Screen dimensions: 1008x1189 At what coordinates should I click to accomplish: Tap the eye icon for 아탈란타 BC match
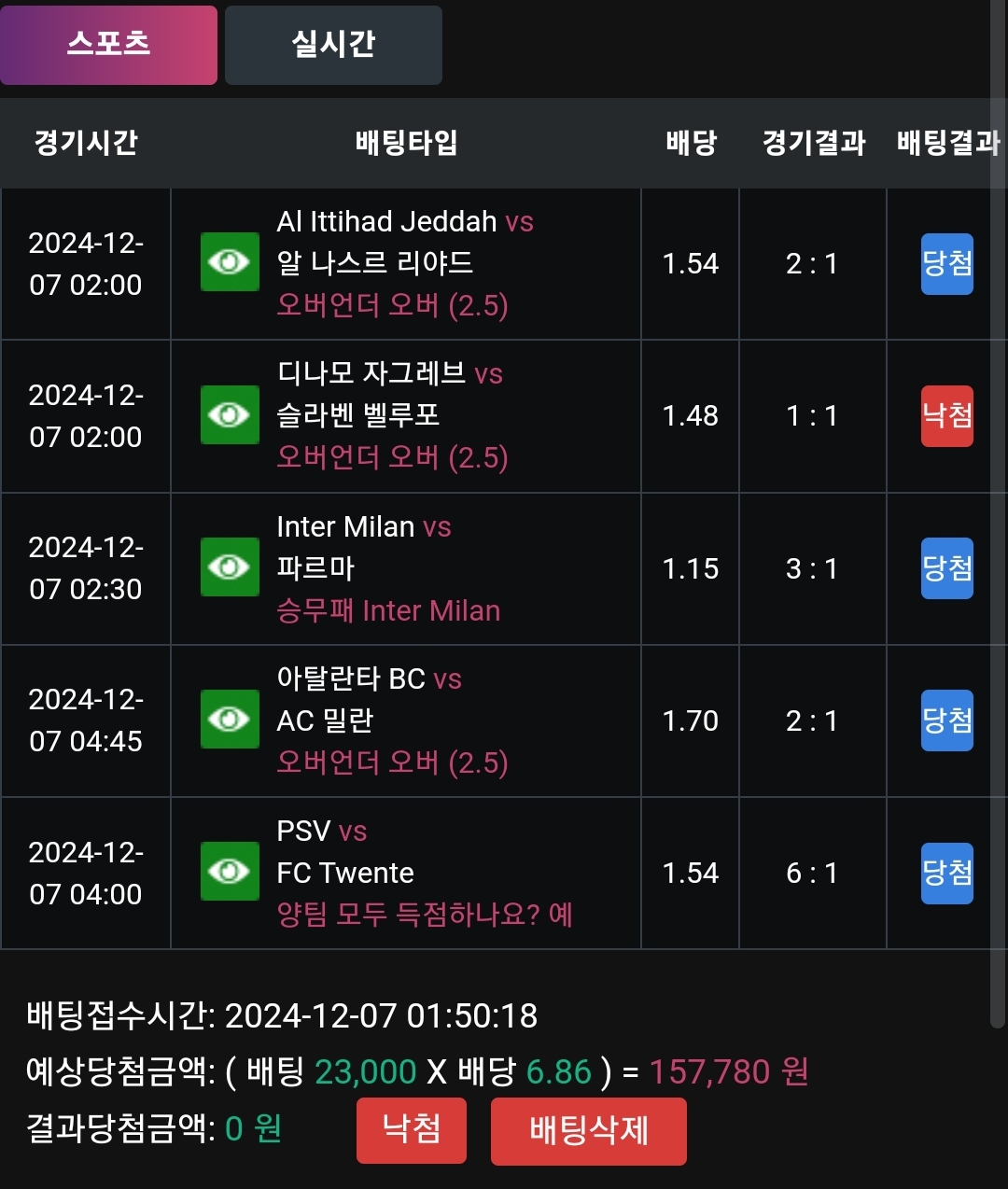(230, 719)
